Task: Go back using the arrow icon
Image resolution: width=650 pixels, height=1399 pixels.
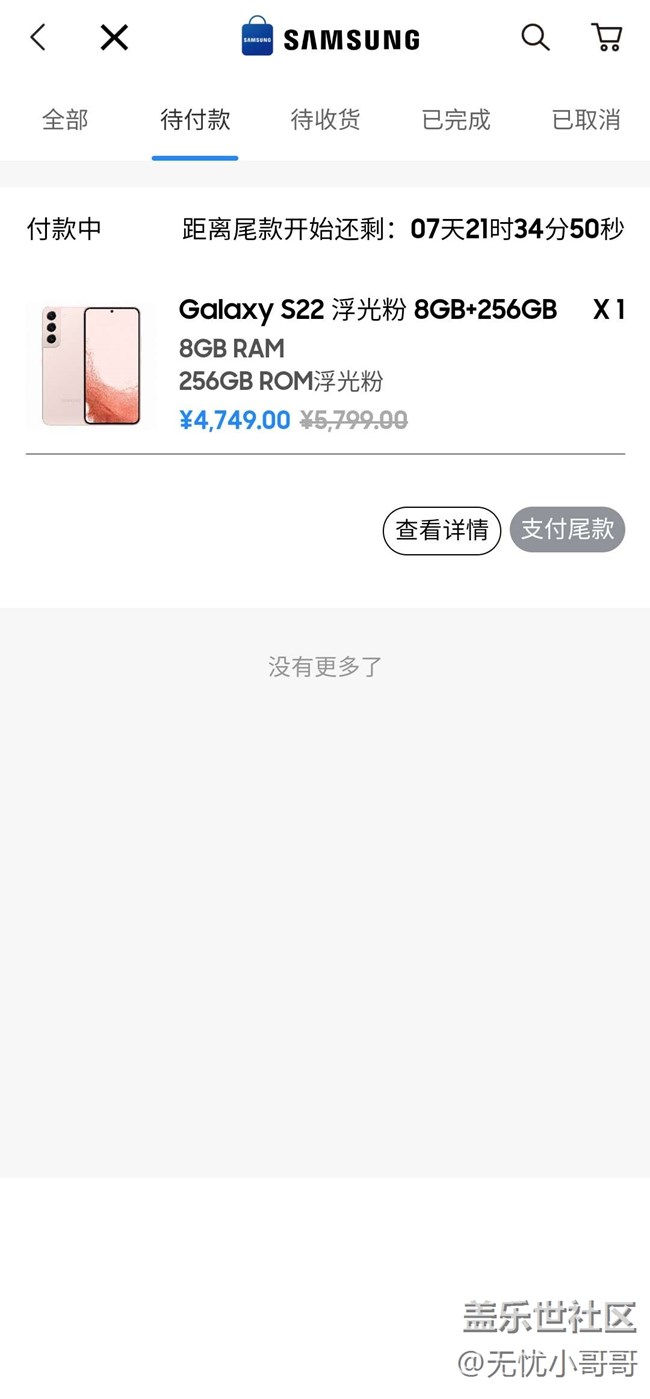Action: point(38,38)
